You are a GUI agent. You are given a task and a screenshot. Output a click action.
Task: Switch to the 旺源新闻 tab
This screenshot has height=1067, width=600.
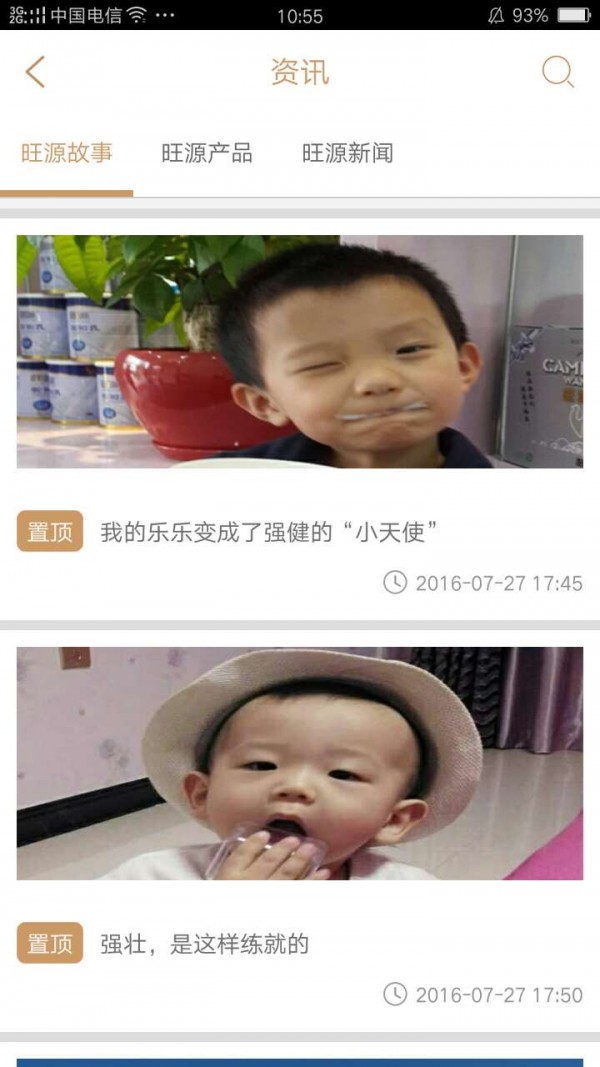347,153
